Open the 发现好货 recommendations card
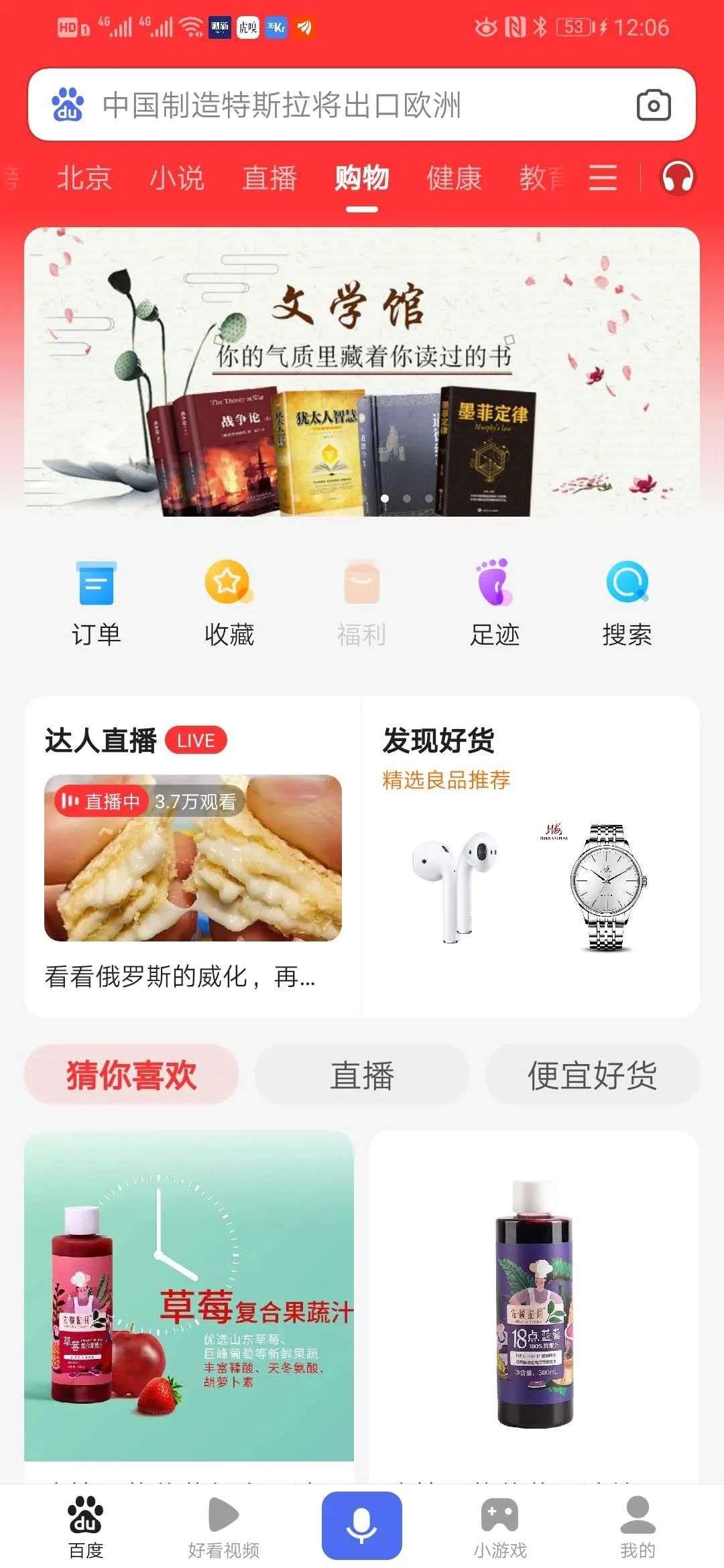Viewport: 724px width, 1568px height. [x=530, y=858]
